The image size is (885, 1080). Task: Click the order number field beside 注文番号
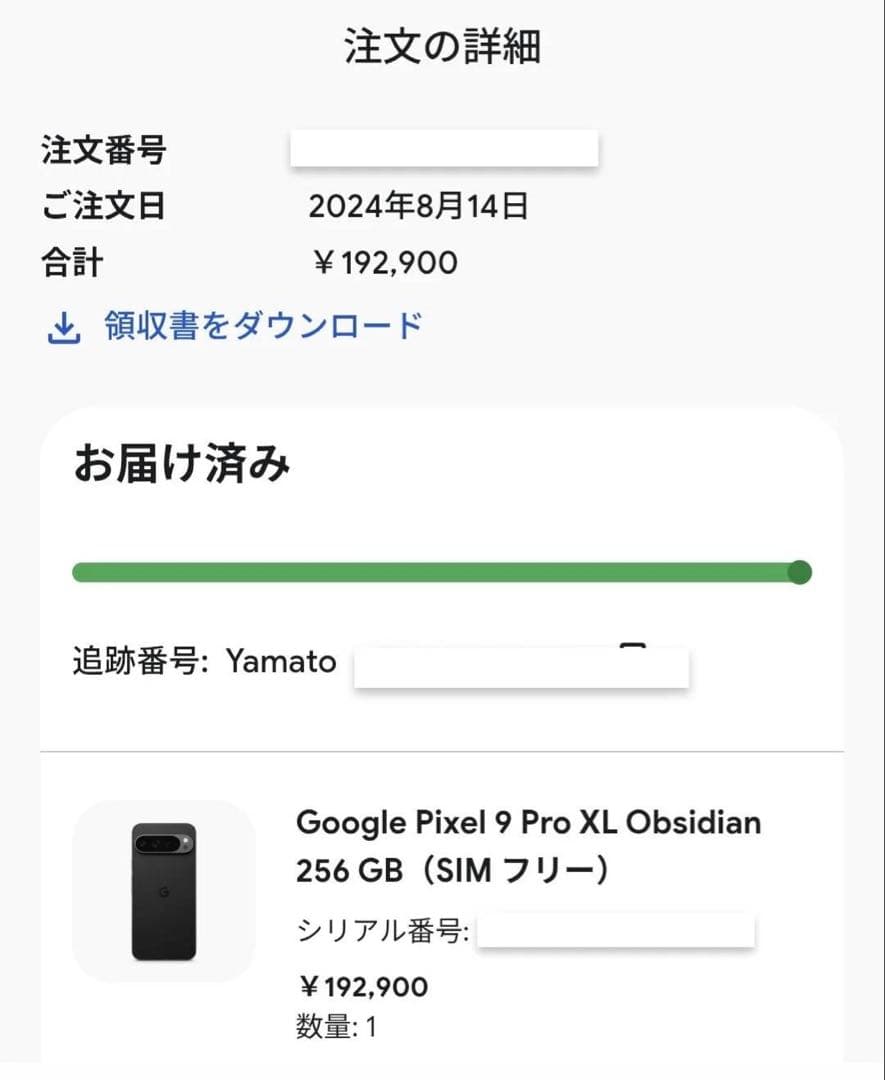(443, 148)
